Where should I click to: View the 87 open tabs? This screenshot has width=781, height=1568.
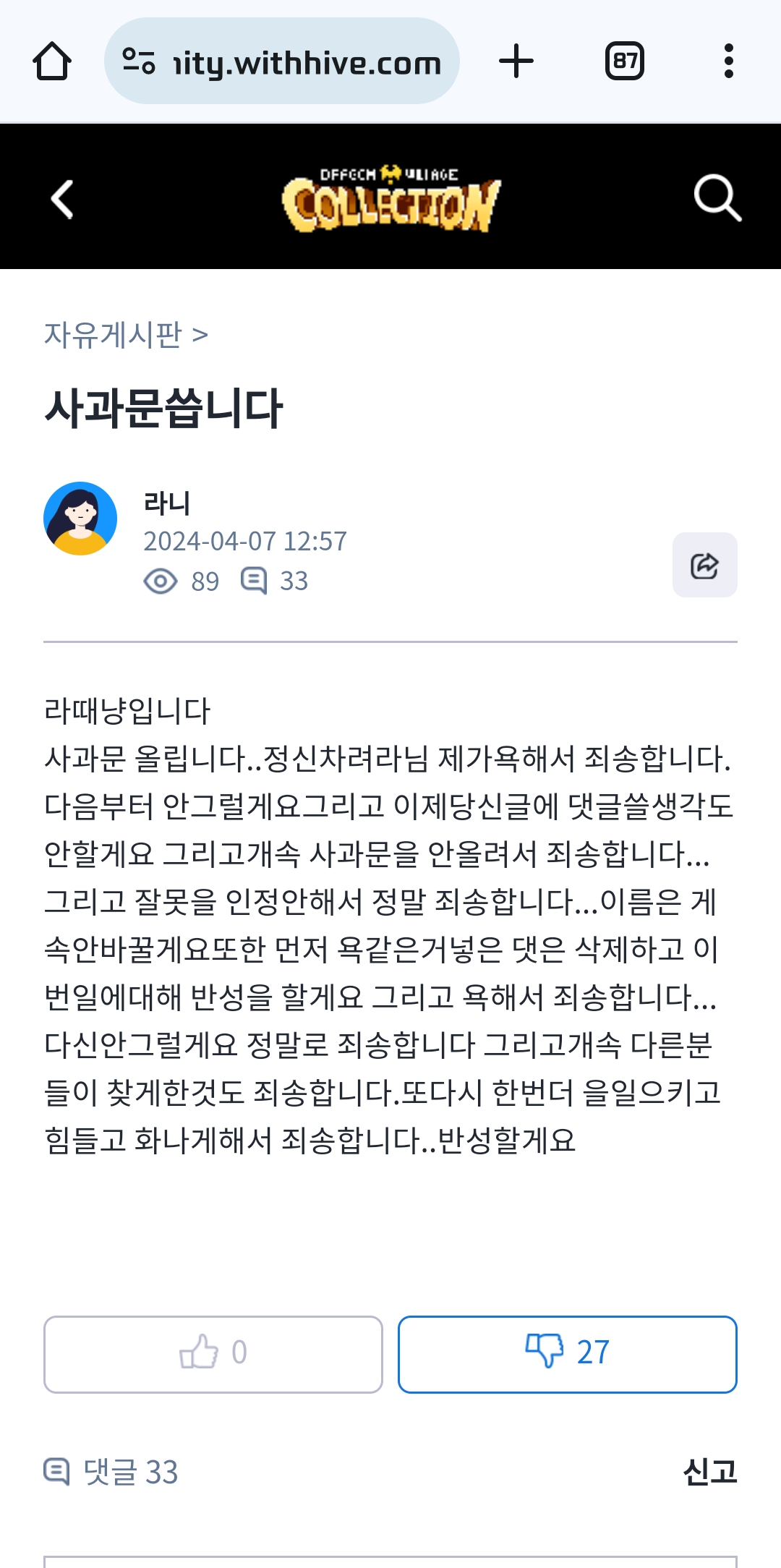(625, 61)
